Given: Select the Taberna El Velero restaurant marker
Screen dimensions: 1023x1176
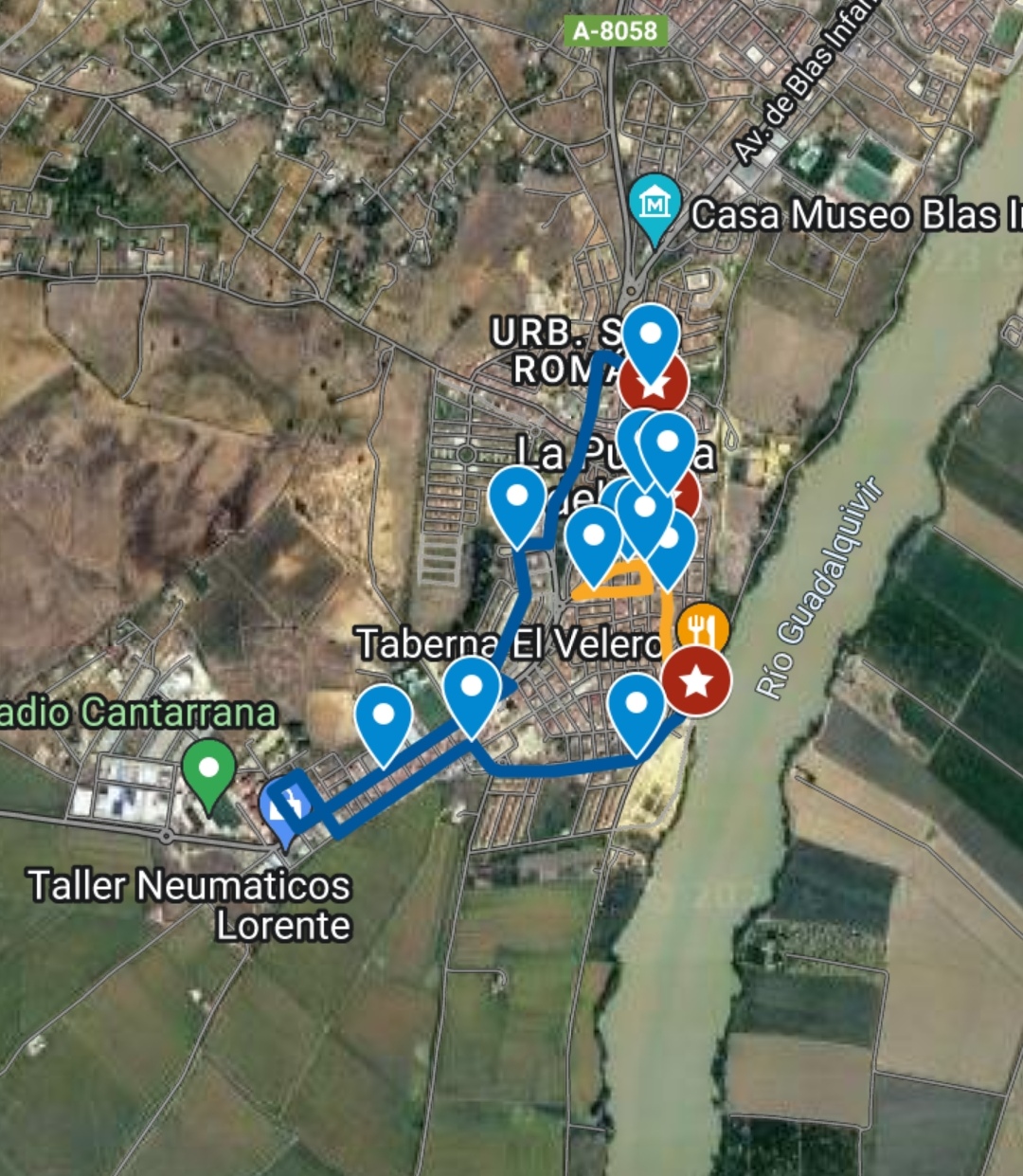Looking at the screenshot, I should (704, 626).
